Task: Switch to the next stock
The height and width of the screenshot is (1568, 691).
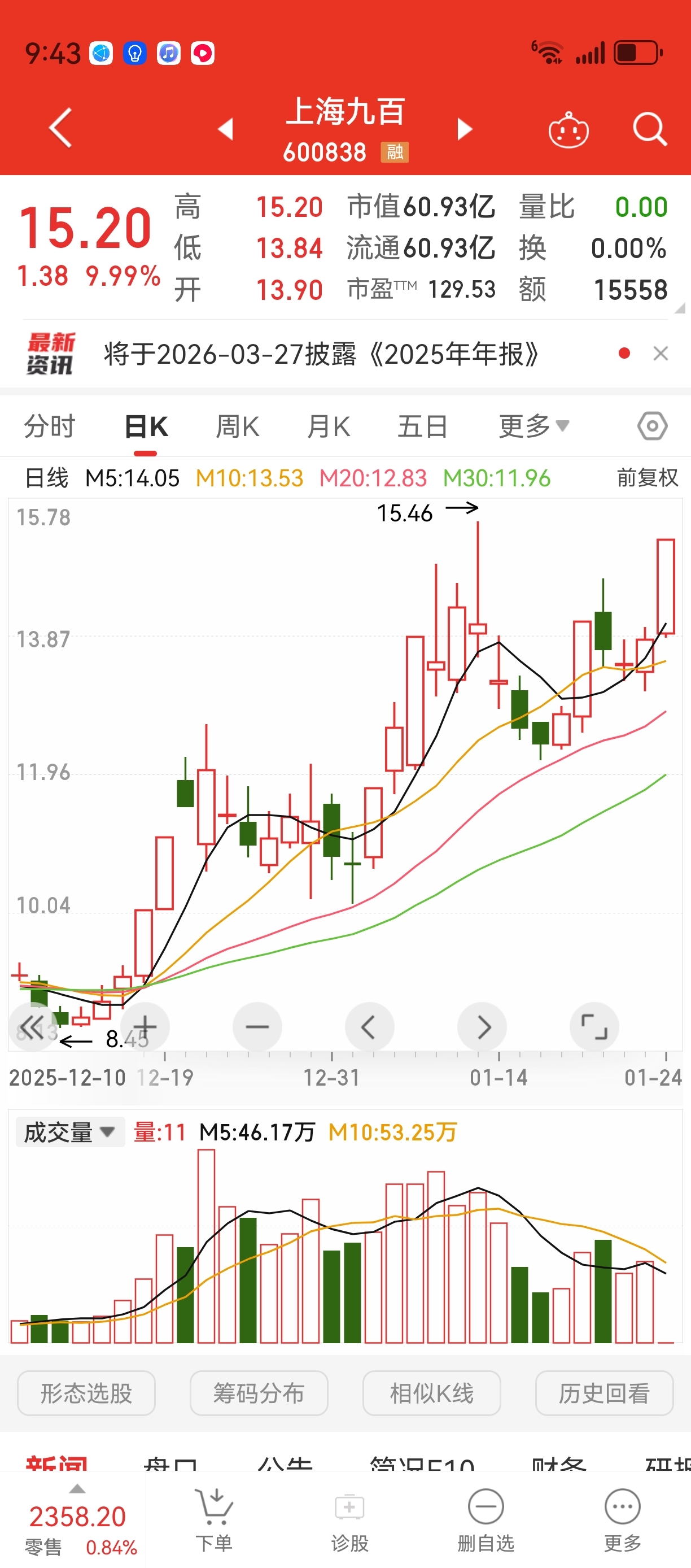Action: [x=465, y=129]
